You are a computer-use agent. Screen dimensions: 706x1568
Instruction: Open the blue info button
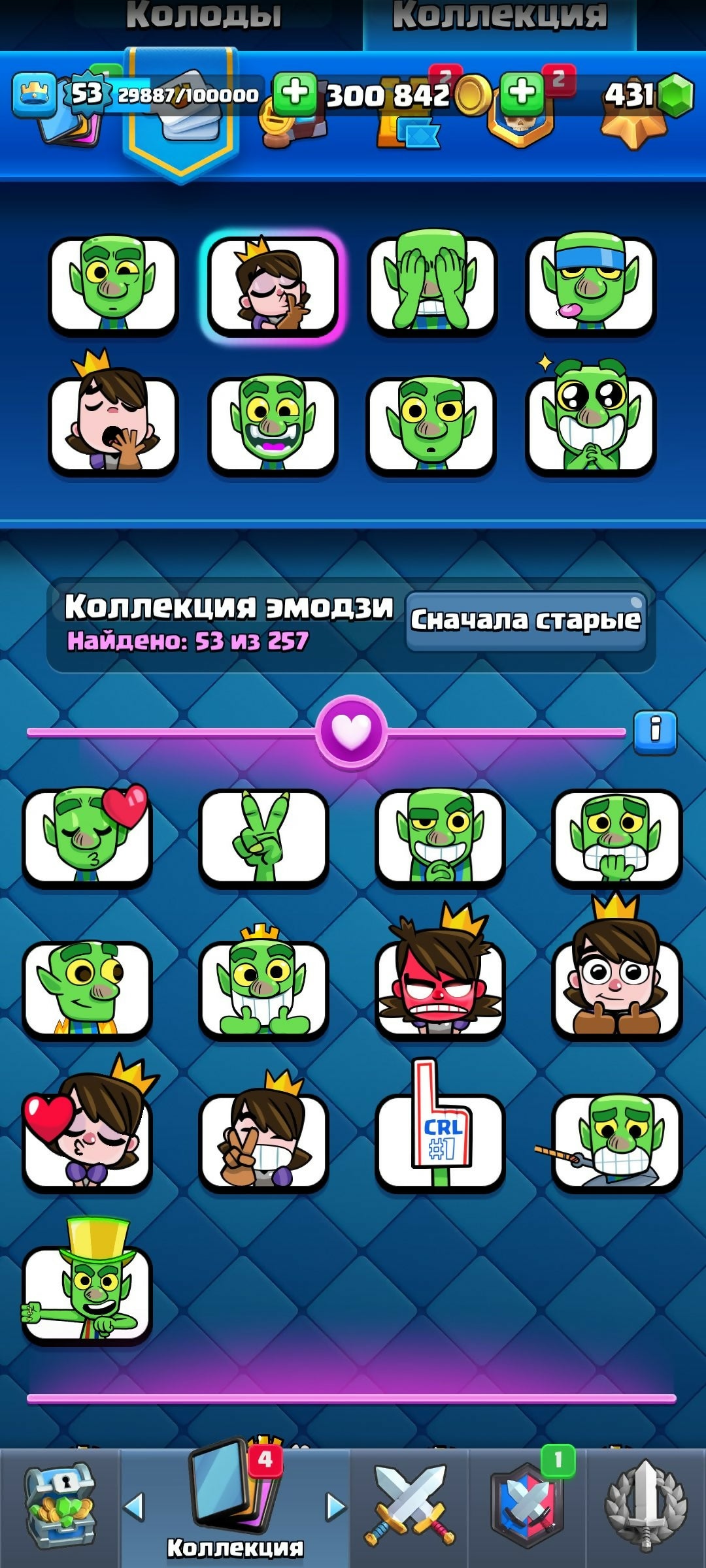point(655,731)
